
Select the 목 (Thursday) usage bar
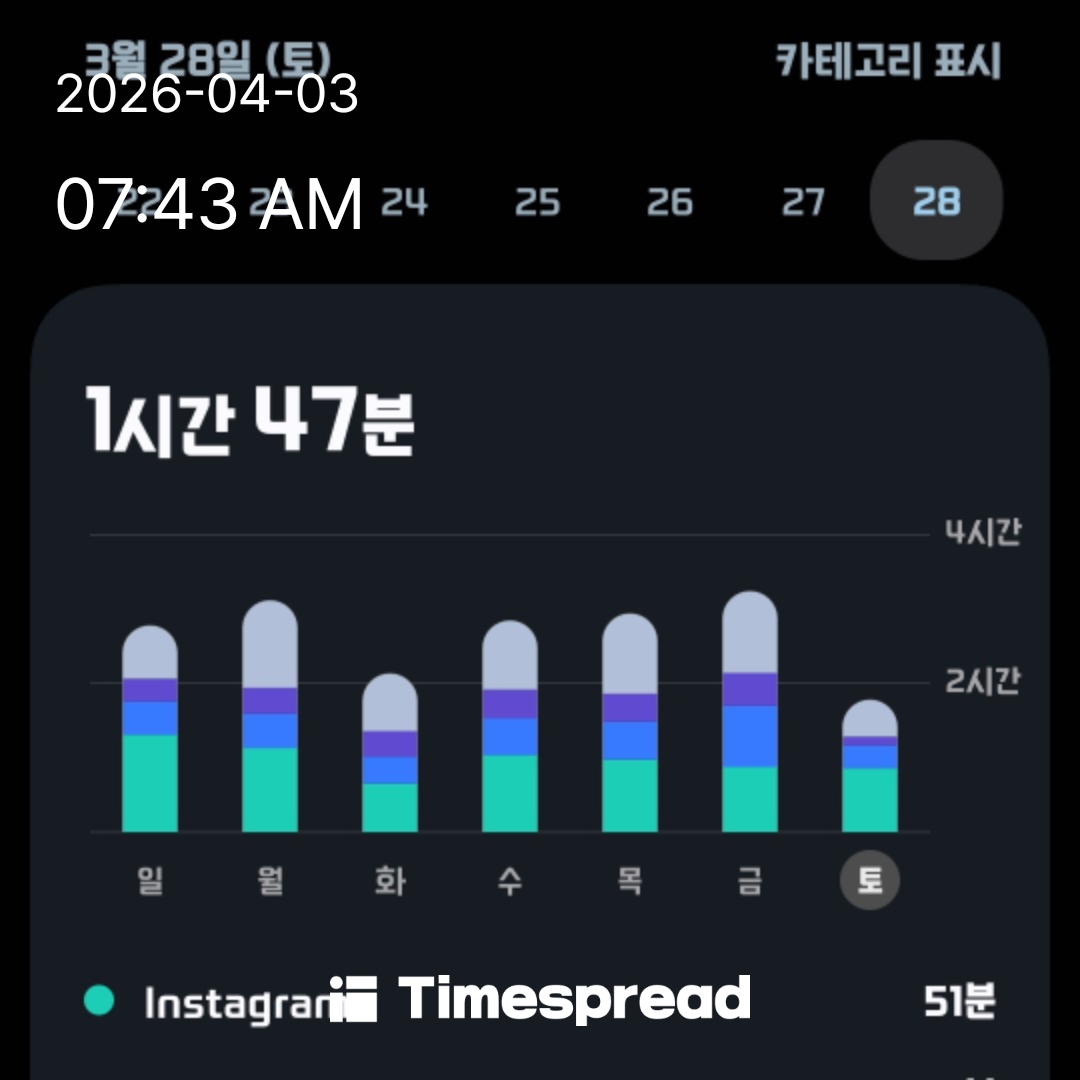coord(630,723)
